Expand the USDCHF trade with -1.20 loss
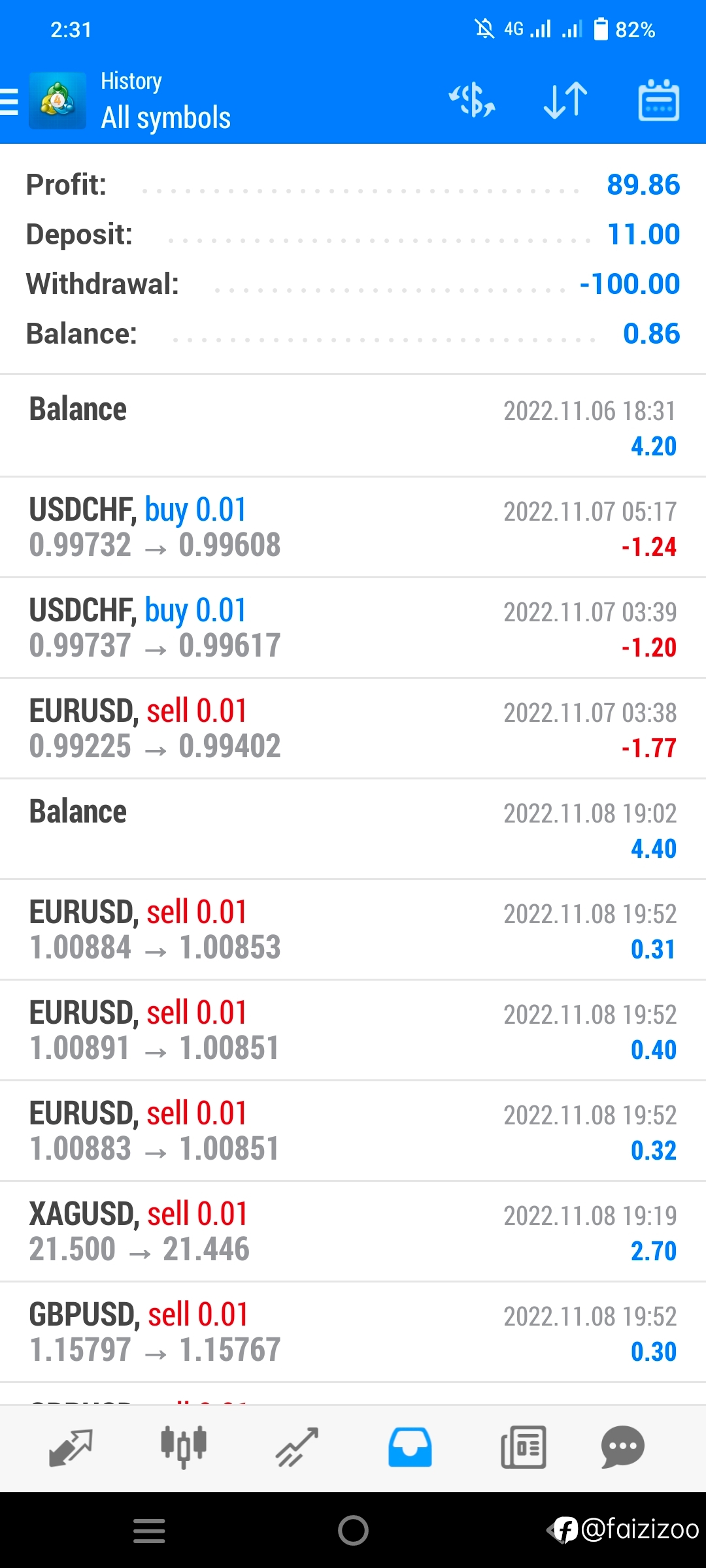 pos(353,628)
